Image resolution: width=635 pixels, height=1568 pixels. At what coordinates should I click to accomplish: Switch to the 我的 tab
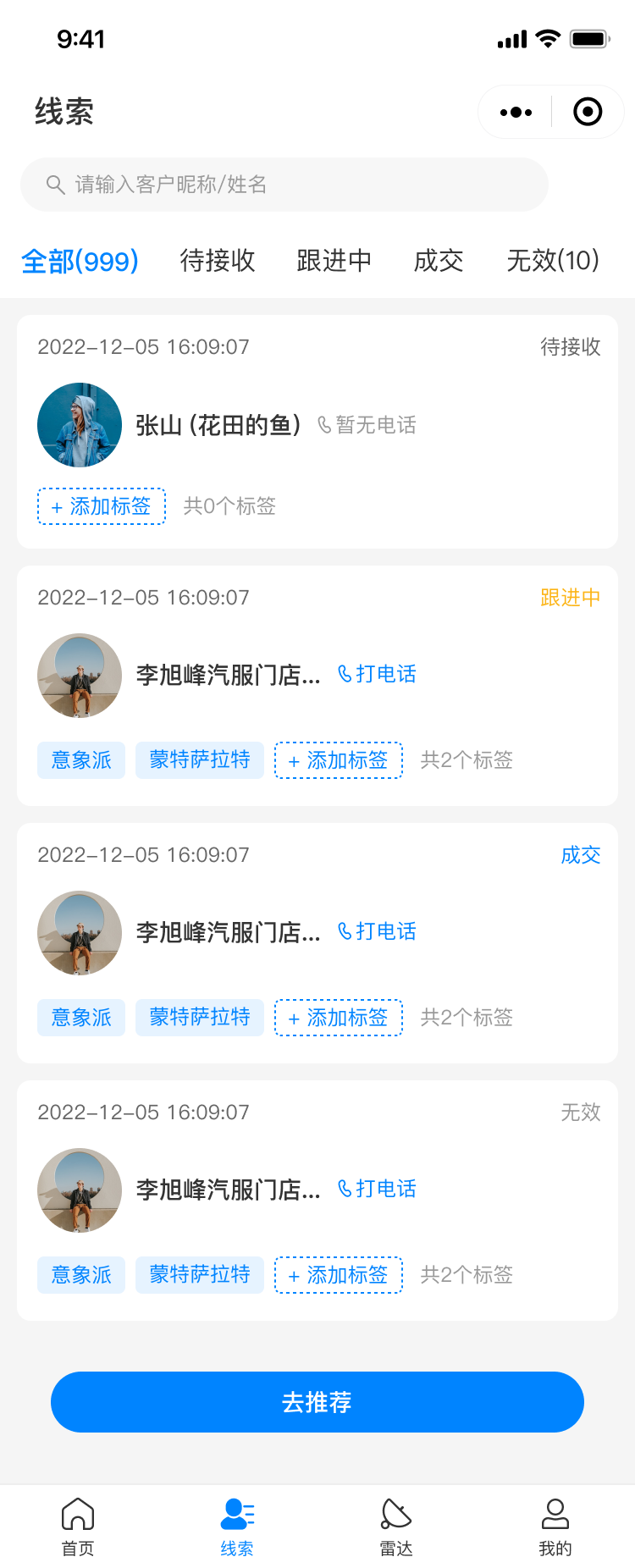555,1526
